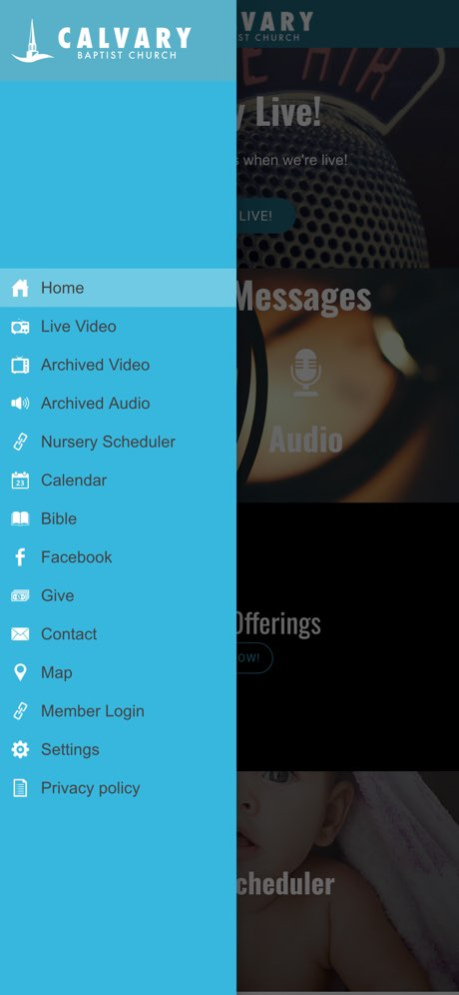The width and height of the screenshot is (459, 995).
Task: Open the Bible menu item
Action: [118, 518]
